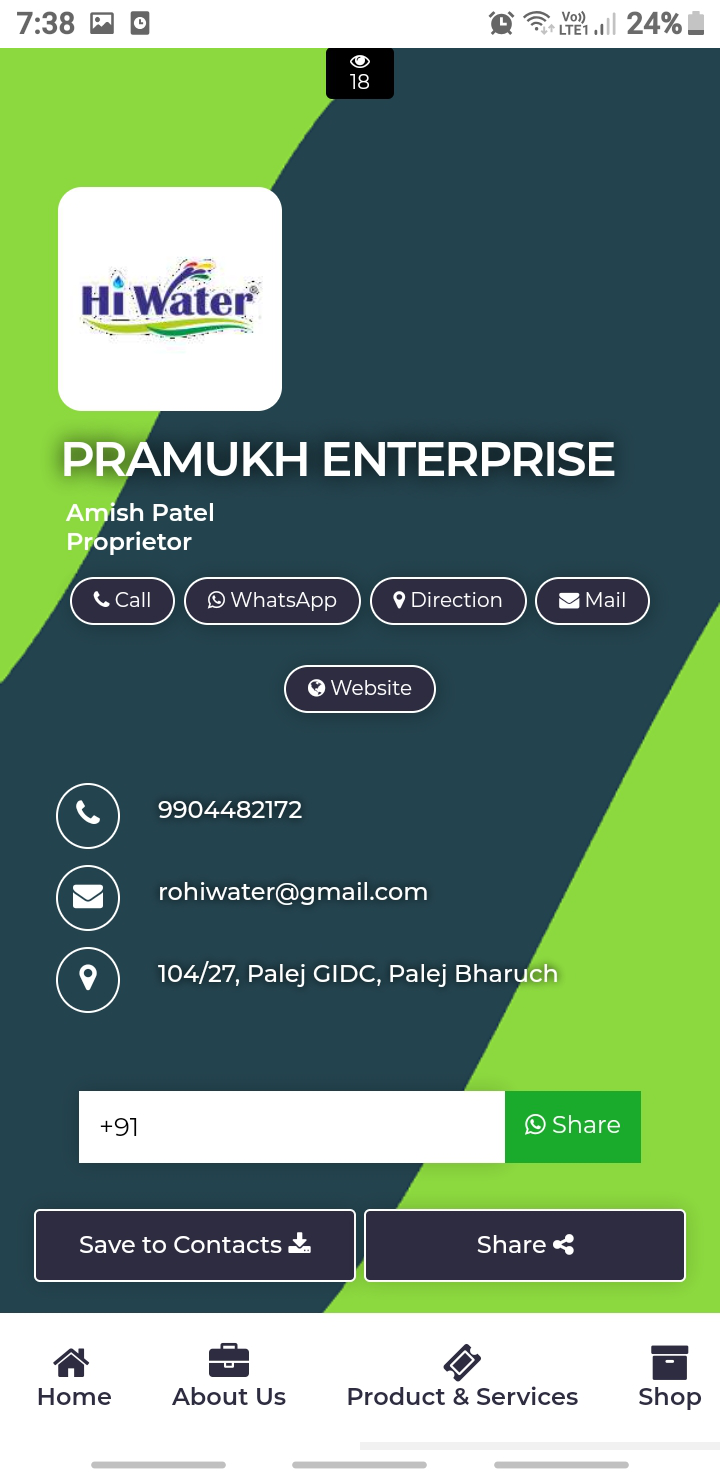
Task: Switch to the Shop tab
Action: [x=669, y=1378]
